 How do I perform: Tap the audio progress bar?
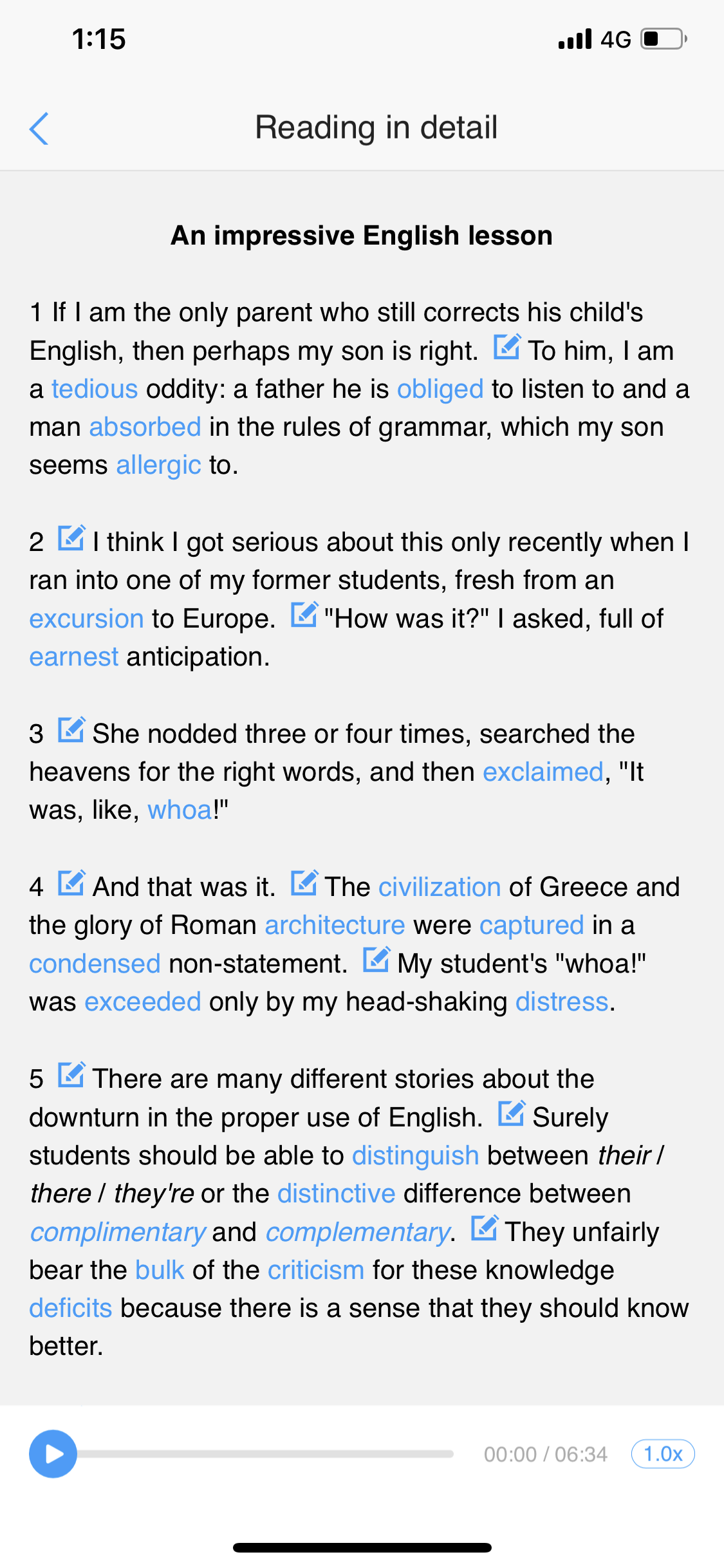(265, 1453)
